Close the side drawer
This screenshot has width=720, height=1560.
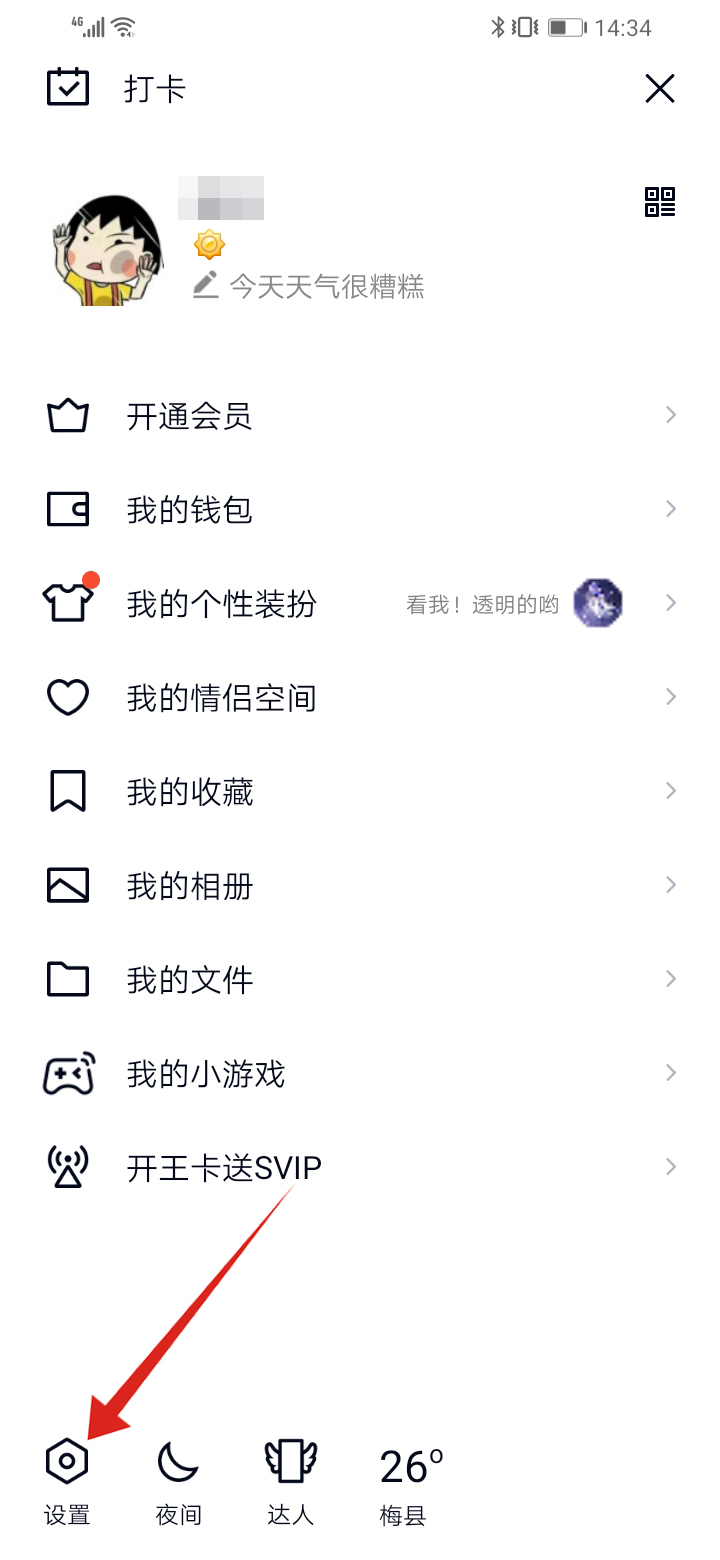click(x=660, y=89)
